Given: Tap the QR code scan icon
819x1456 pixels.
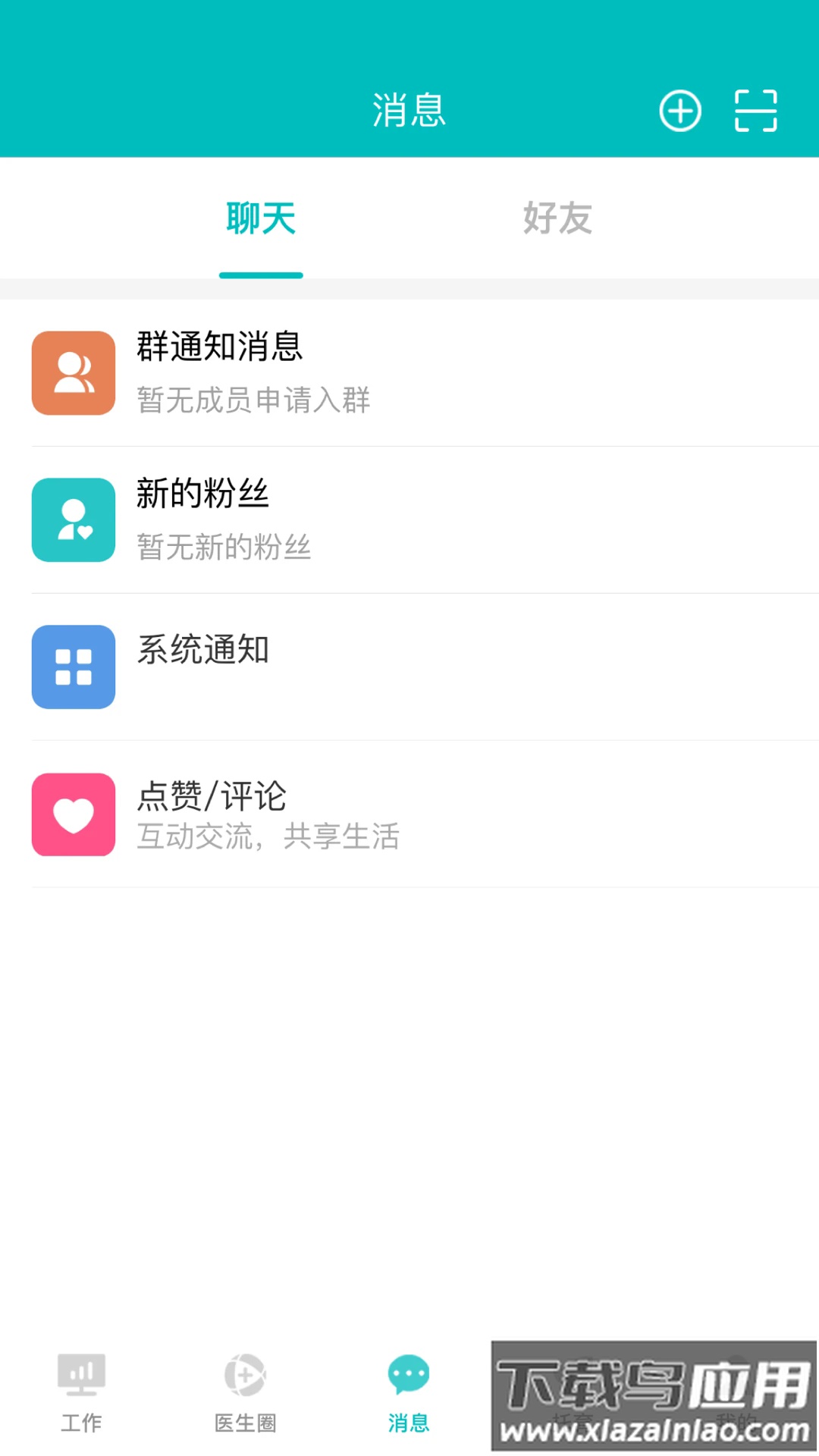Looking at the screenshot, I should (755, 111).
